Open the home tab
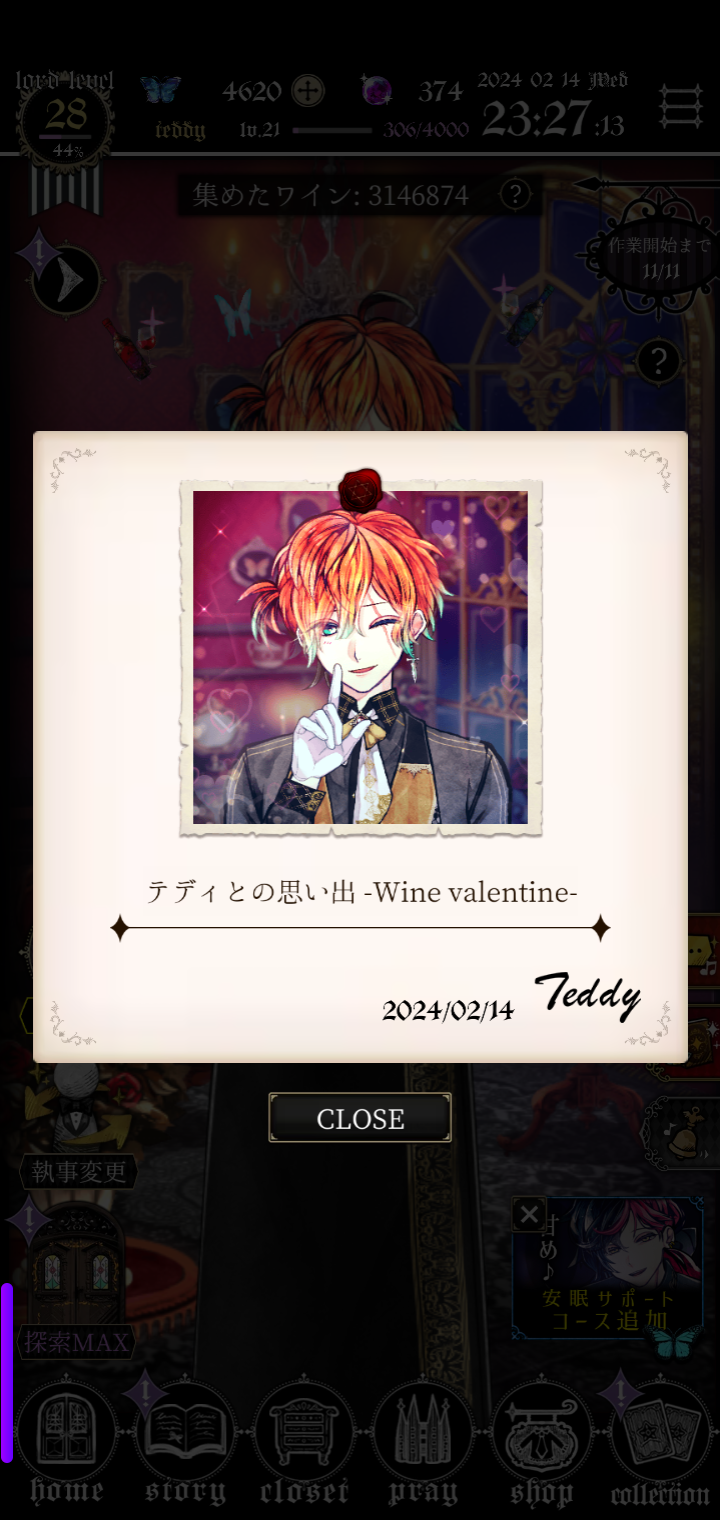This screenshot has width=720, height=1520. pos(66,1440)
